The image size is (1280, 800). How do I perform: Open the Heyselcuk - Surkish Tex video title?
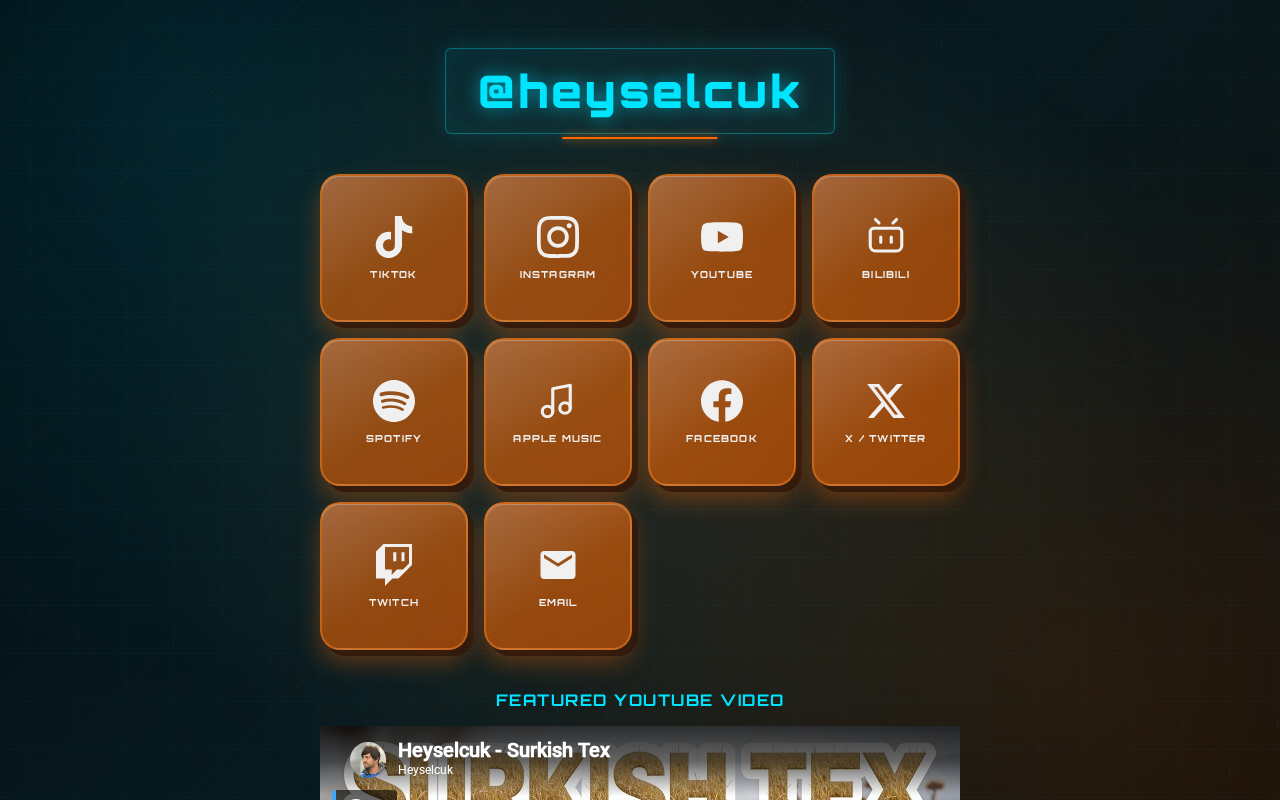tap(504, 750)
